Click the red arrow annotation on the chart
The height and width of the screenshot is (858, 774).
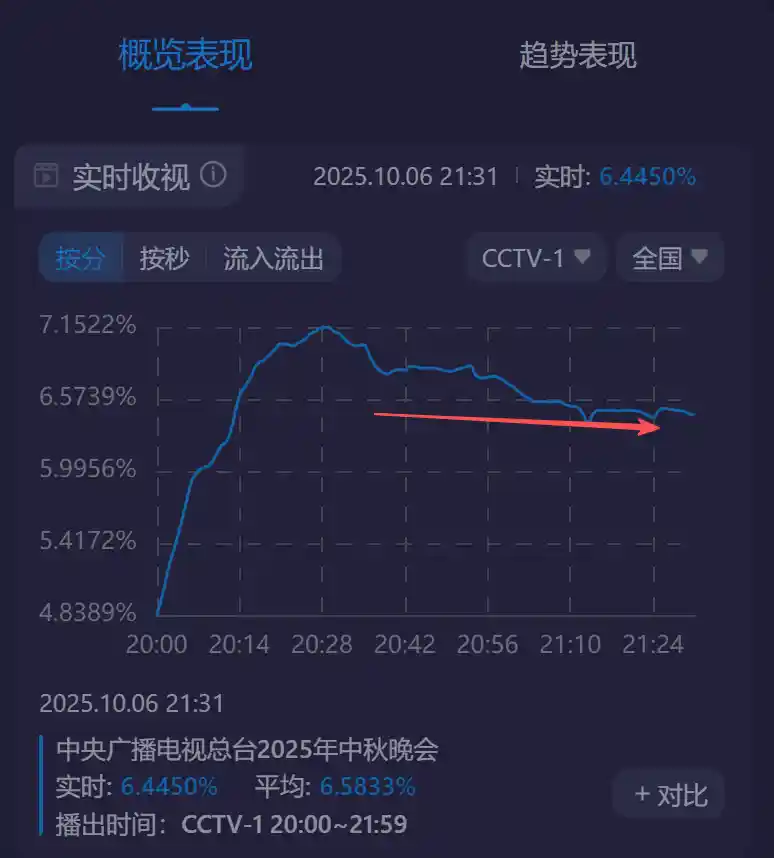[515, 421]
